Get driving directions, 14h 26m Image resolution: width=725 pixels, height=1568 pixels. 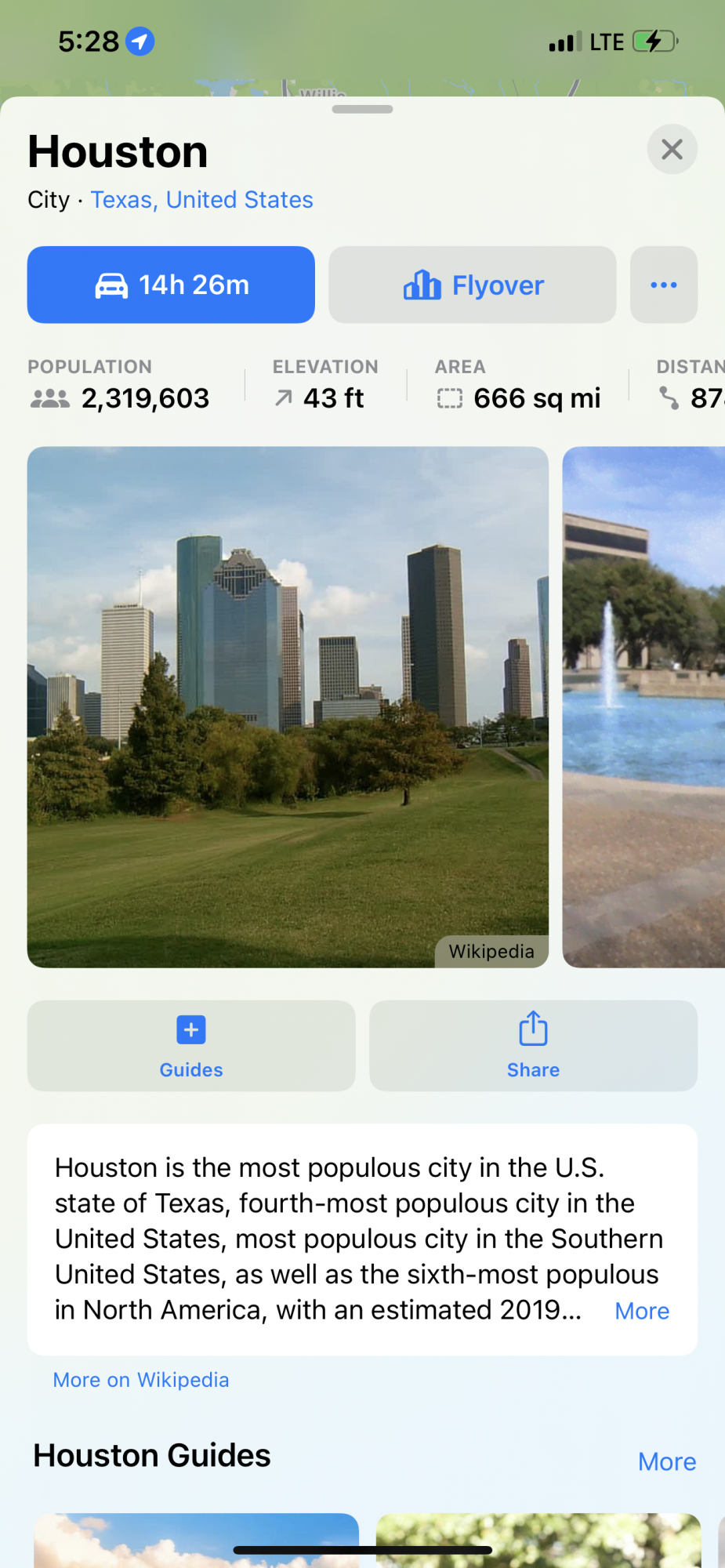(171, 285)
